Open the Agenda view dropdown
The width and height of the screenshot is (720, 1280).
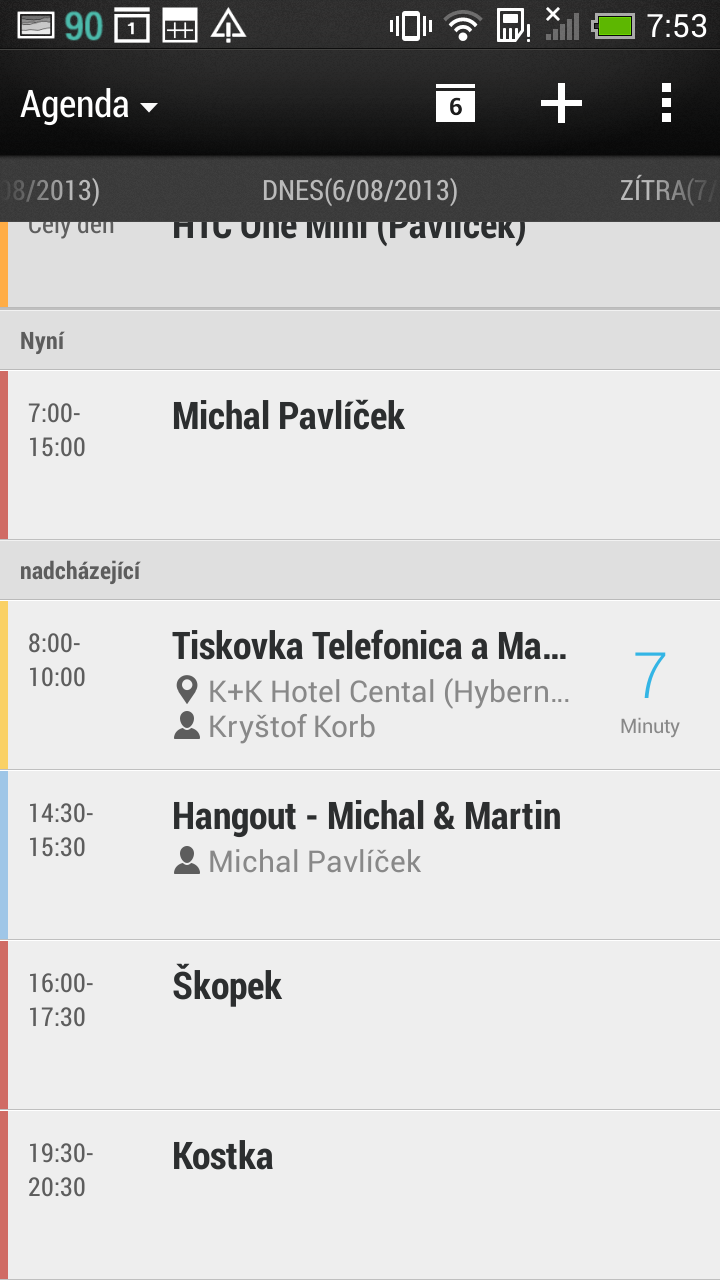click(x=90, y=105)
